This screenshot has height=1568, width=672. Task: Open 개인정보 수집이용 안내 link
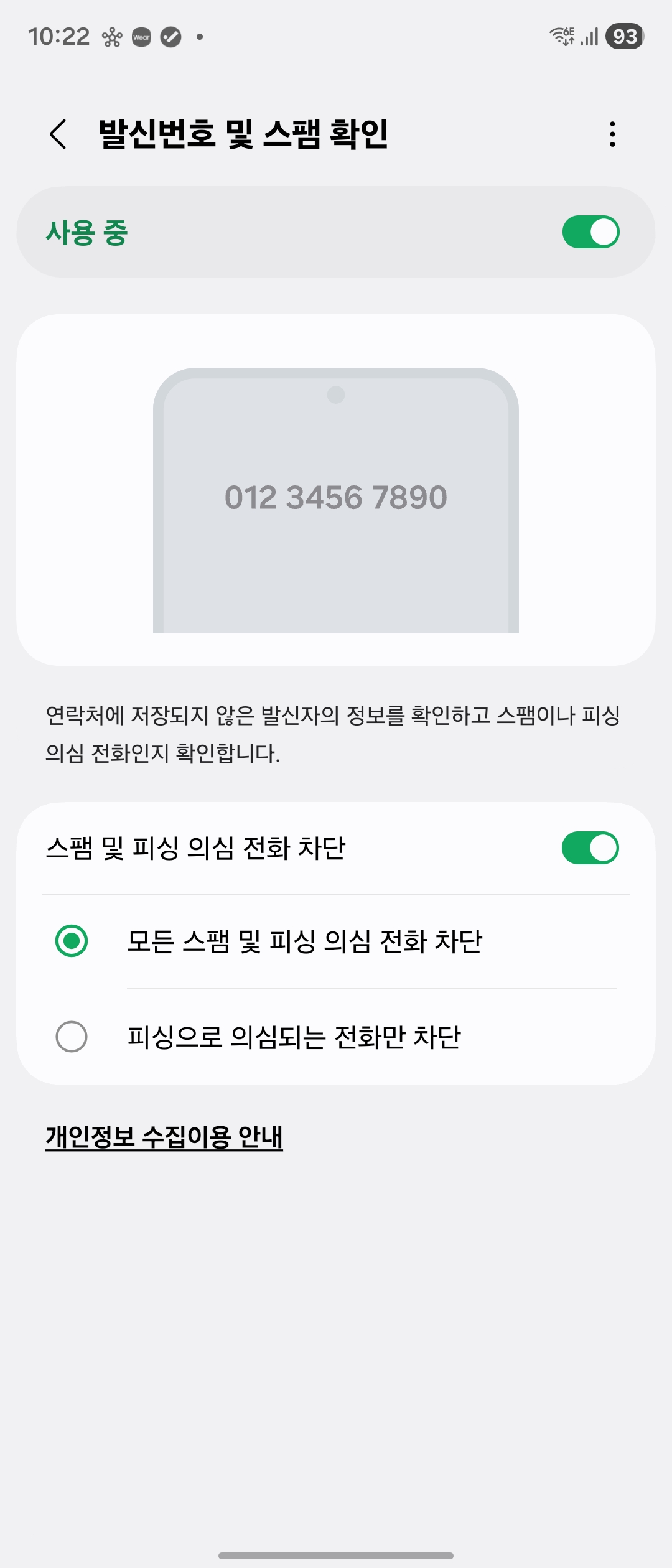coord(164,1137)
